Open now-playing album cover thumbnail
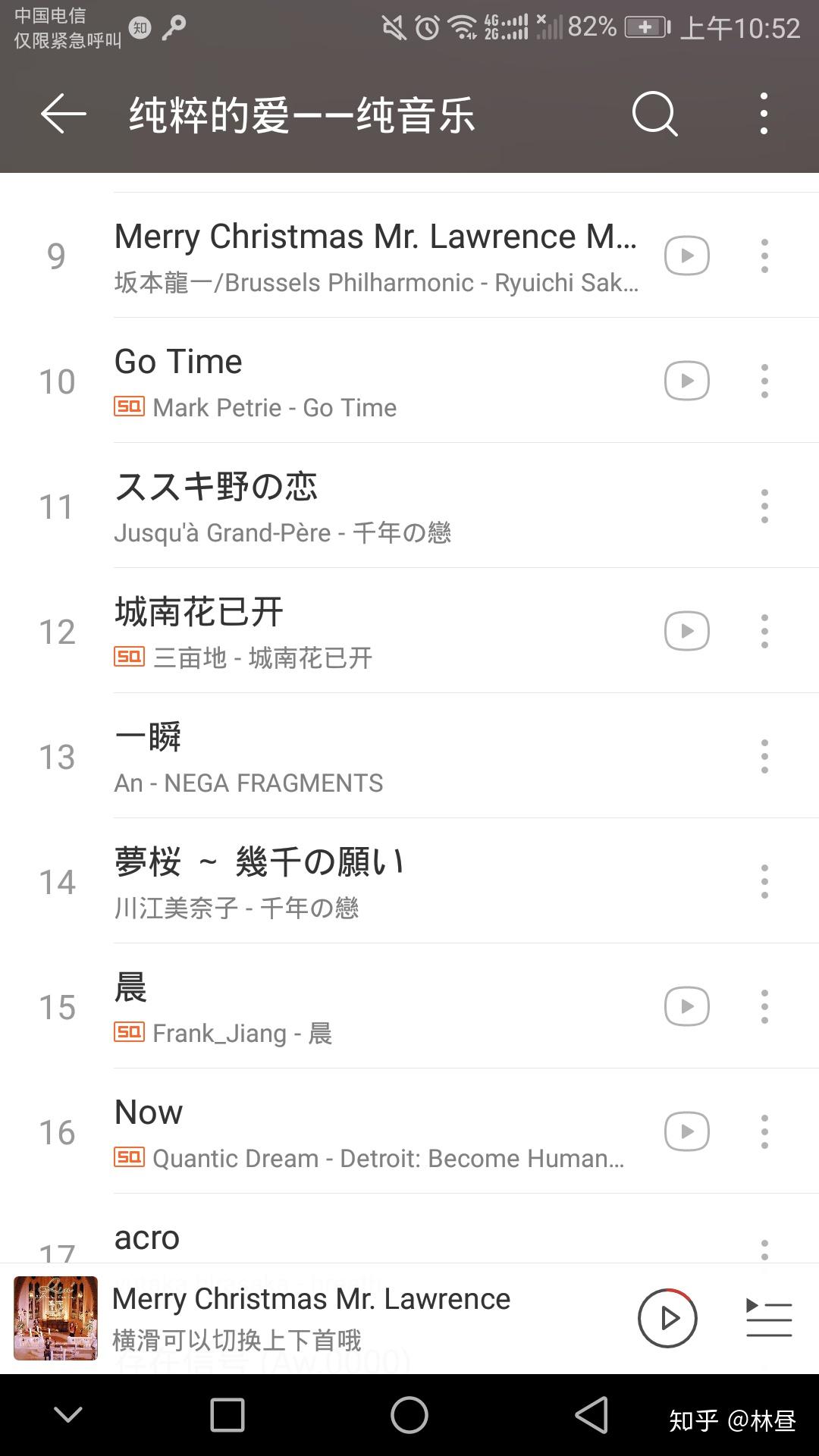This screenshot has width=819, height=1456. click(55, 1318)
